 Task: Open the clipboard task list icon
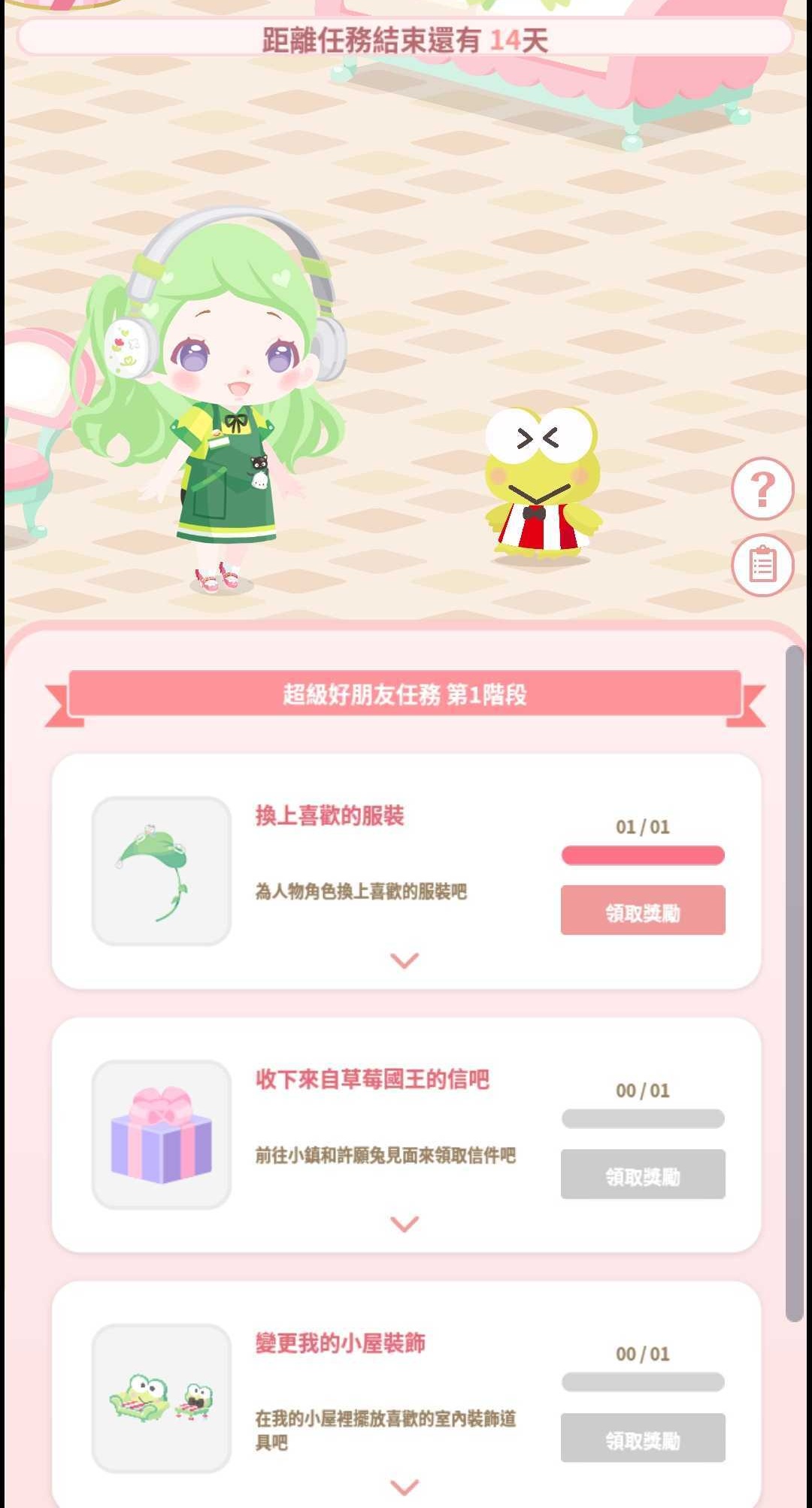pyautogui.click(x=762, y=565)
